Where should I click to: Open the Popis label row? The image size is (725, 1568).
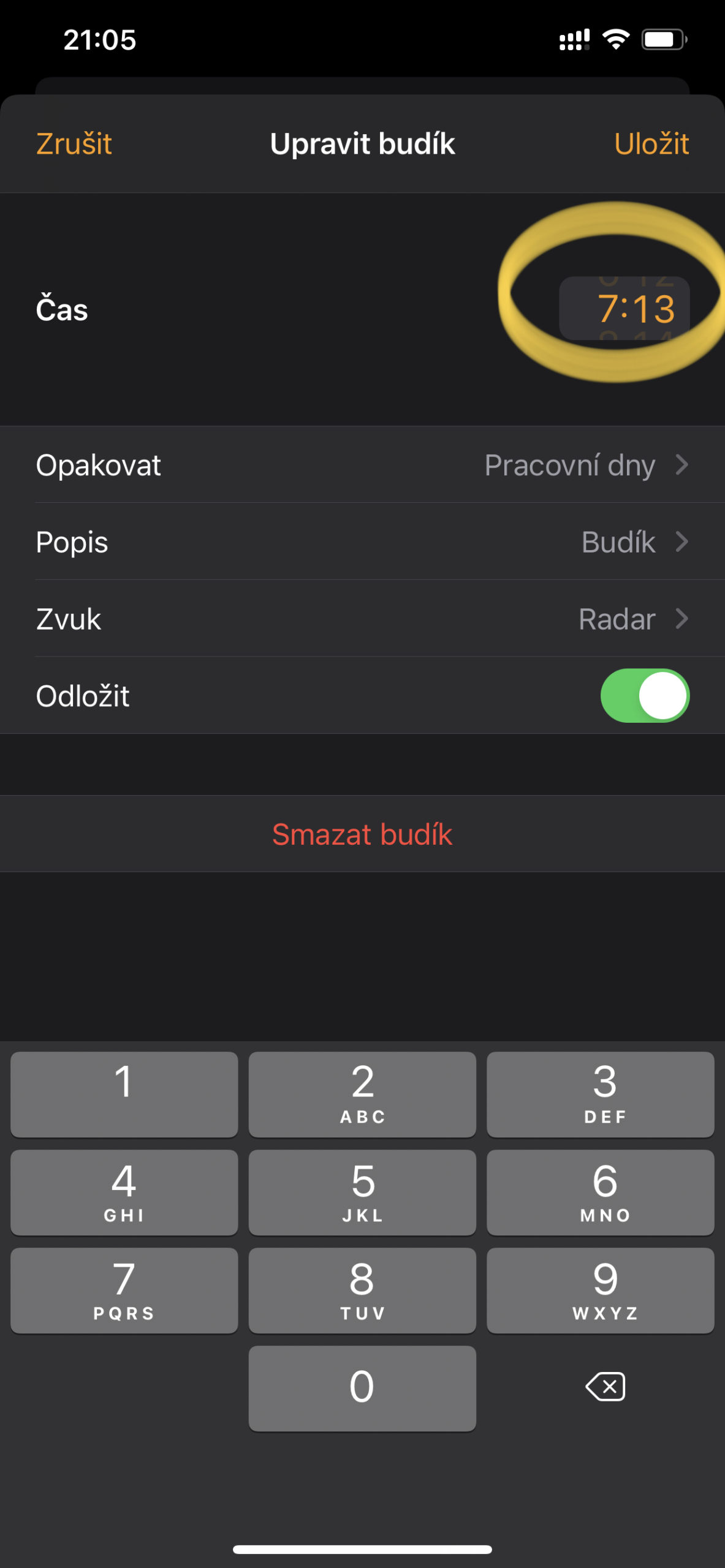362,542
